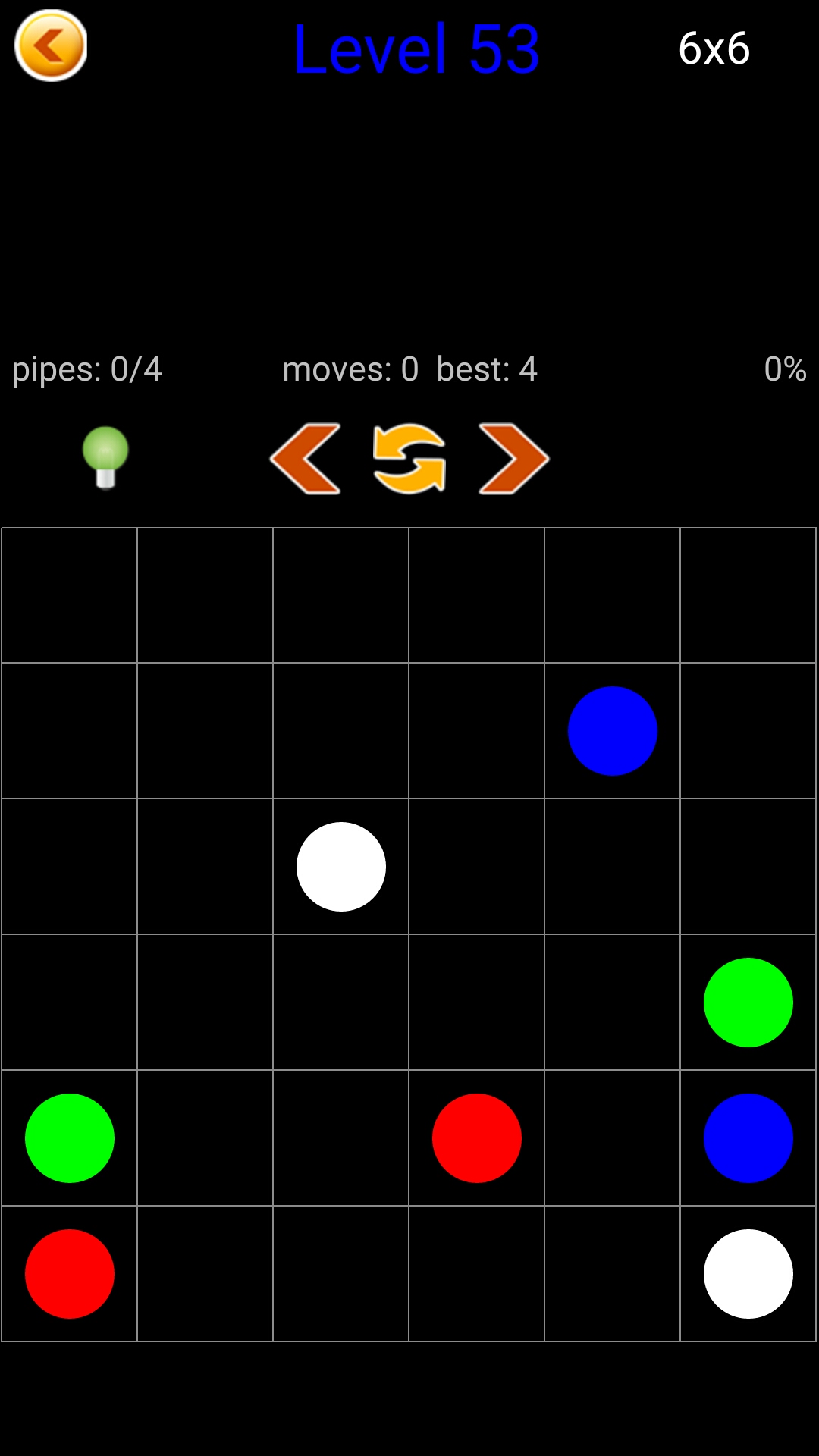Select the green dot above the blue dot
This screenshot has height=1456, width=819.
(748, 1002)
